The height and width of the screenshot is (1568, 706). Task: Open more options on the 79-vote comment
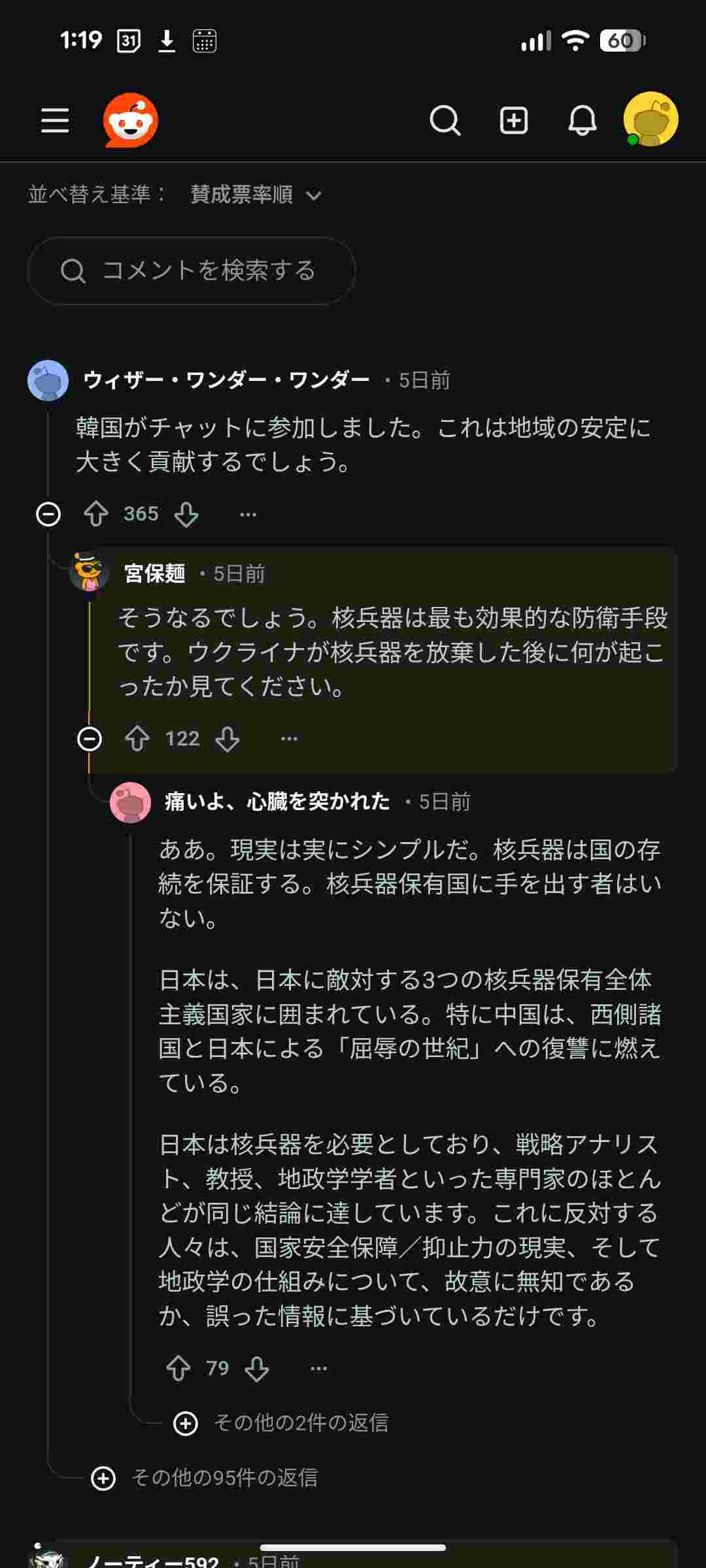(x=318, y=1369)
